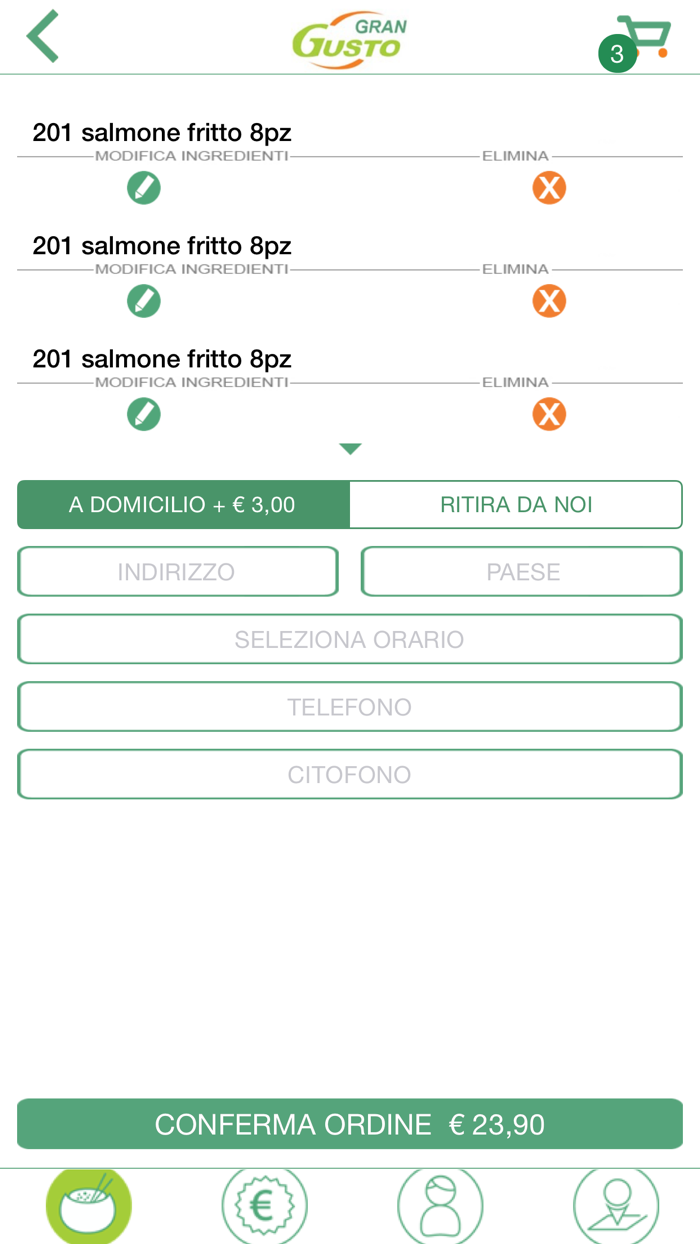Expand the item list with the down arrow
Viewport: 700px width, 1244px height.
click(x=350, y=449)
